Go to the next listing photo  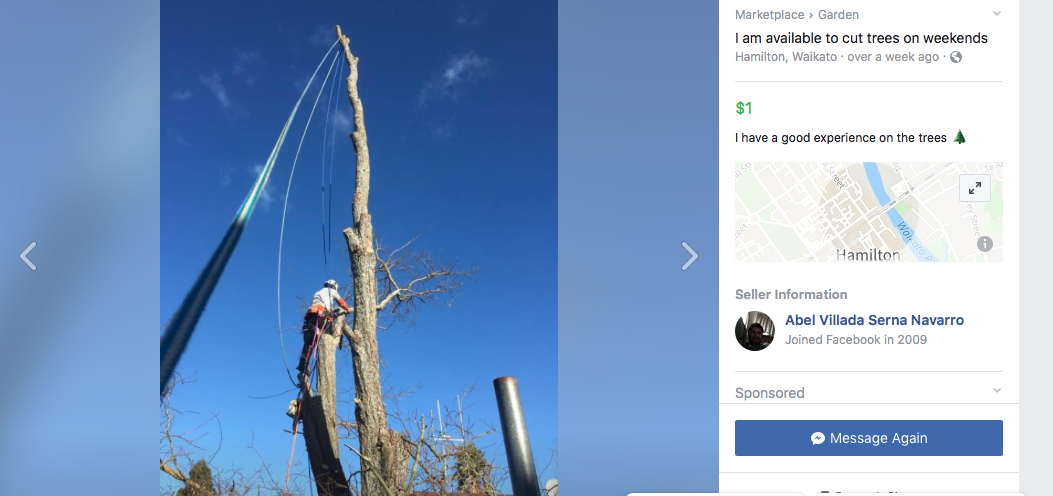[689, 256]
